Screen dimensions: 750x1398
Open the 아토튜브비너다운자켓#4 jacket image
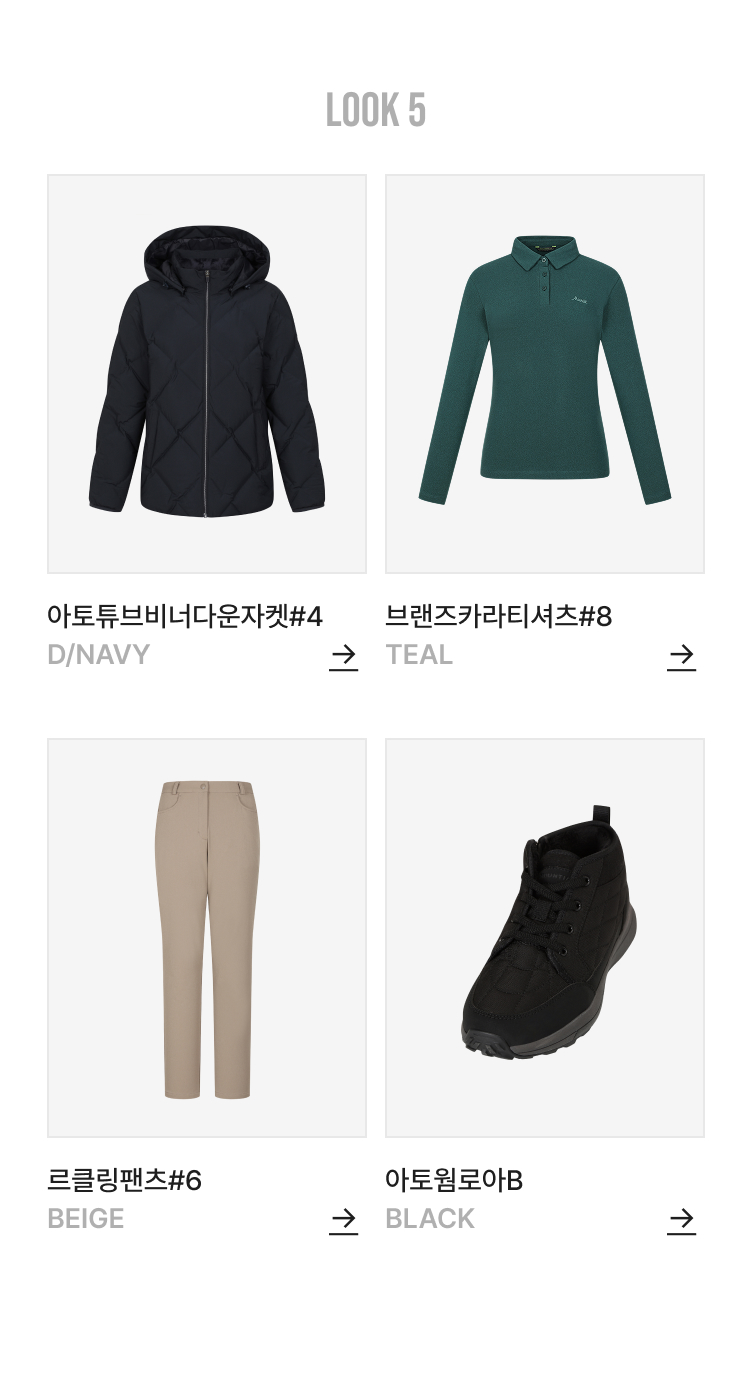(207, 374)
